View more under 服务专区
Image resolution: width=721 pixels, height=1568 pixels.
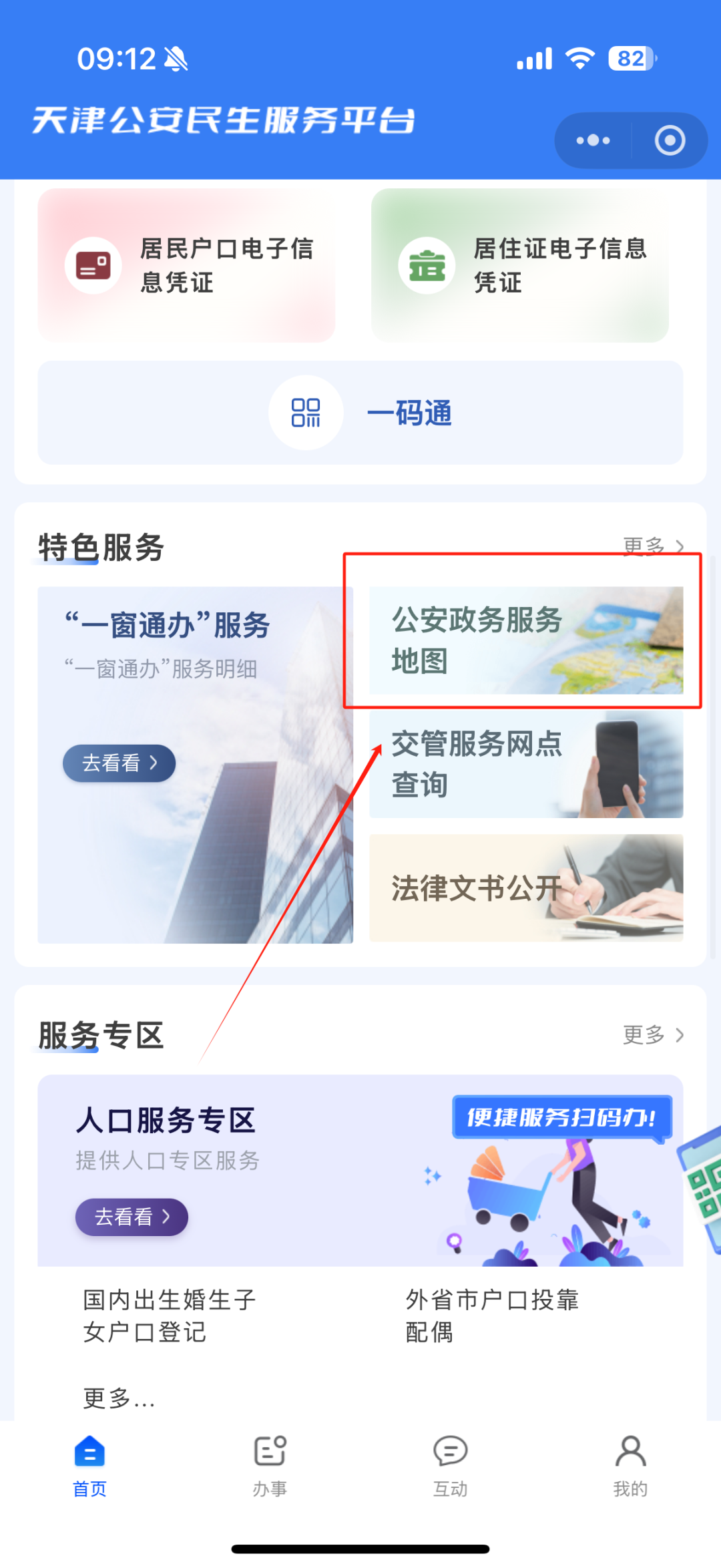[653, 1034]
